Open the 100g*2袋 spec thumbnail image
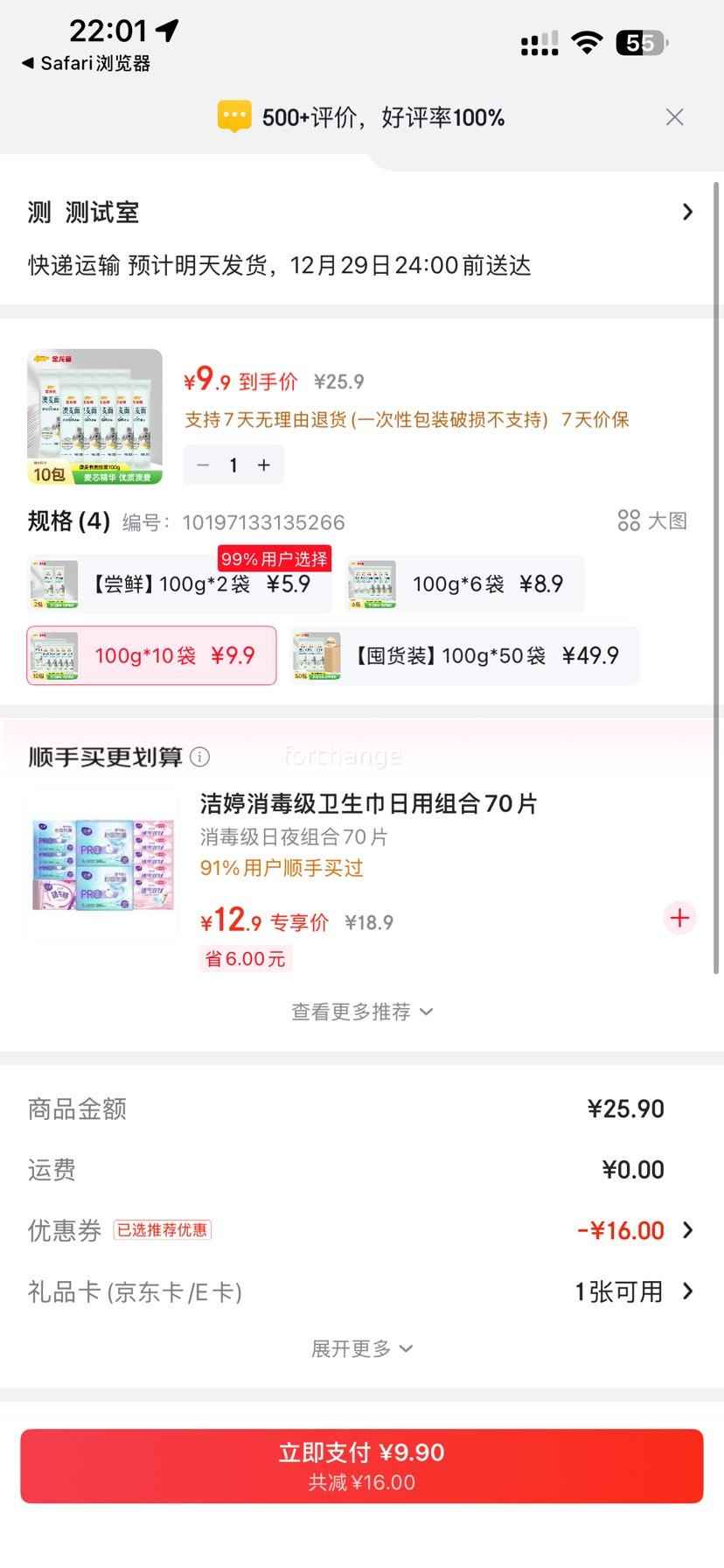Viewport: 724px width, 1568px height. coord(52,583)
